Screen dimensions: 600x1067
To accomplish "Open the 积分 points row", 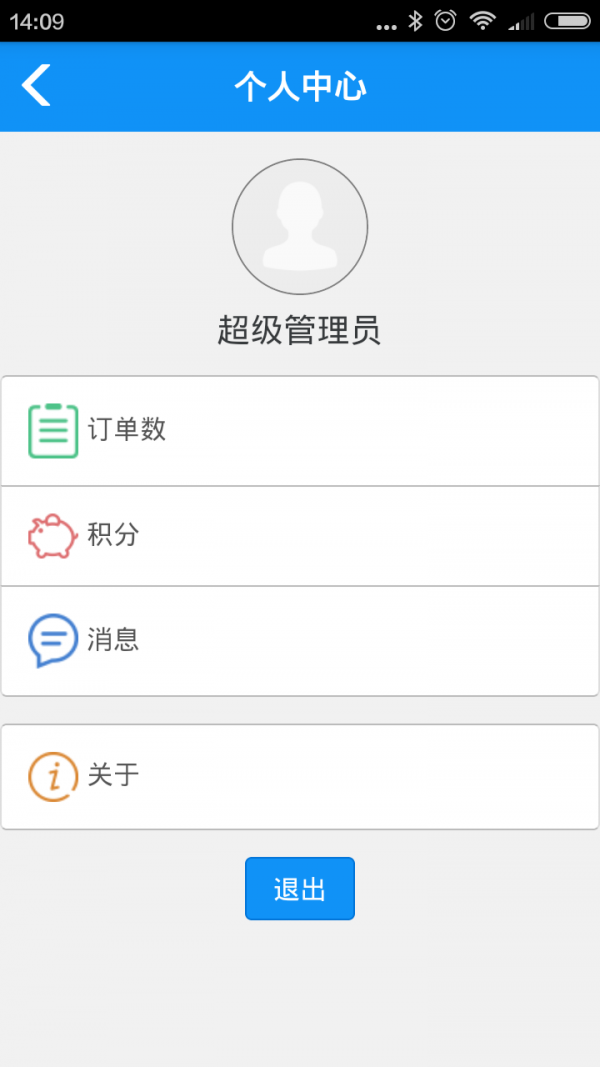I will [300, 536].
